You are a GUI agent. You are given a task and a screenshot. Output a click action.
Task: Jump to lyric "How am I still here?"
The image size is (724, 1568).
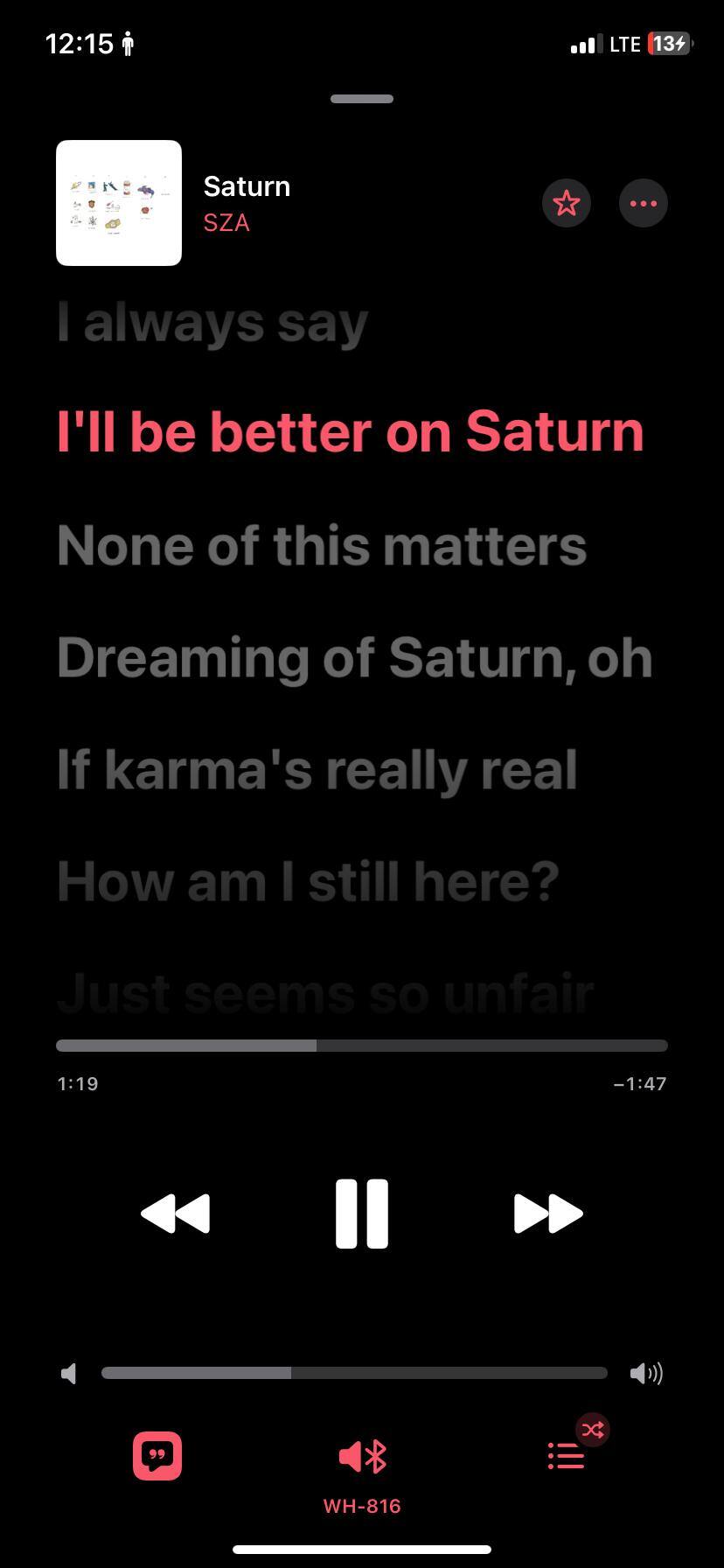308,881
